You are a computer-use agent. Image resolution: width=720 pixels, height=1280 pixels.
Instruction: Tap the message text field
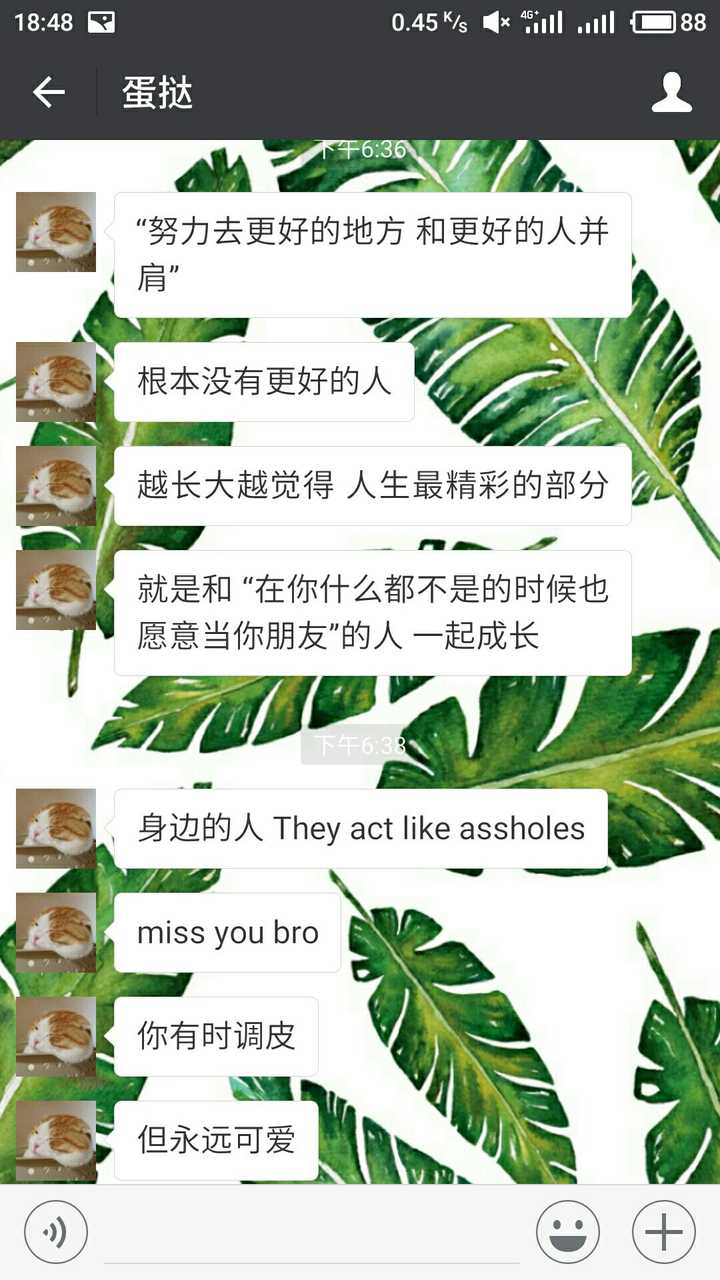click(x=312, y=1233)
